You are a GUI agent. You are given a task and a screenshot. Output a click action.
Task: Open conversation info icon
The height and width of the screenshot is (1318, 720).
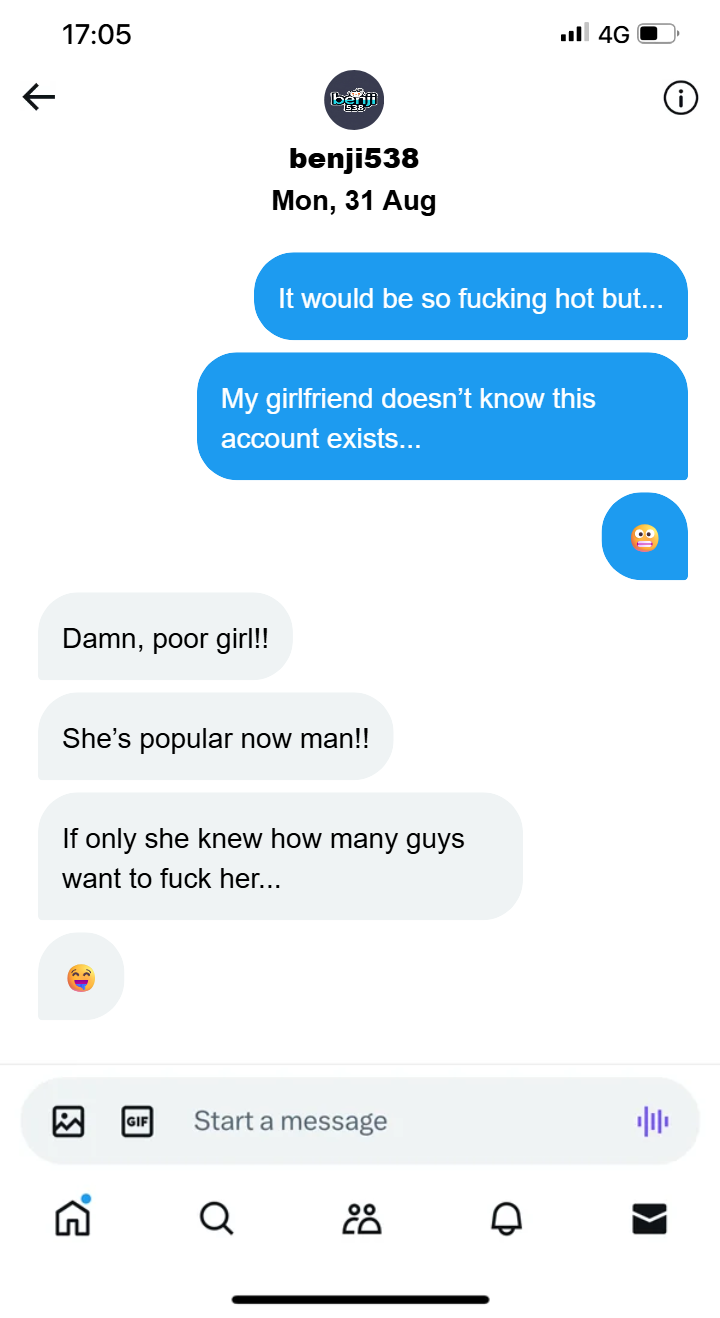[x=680, y=98]
